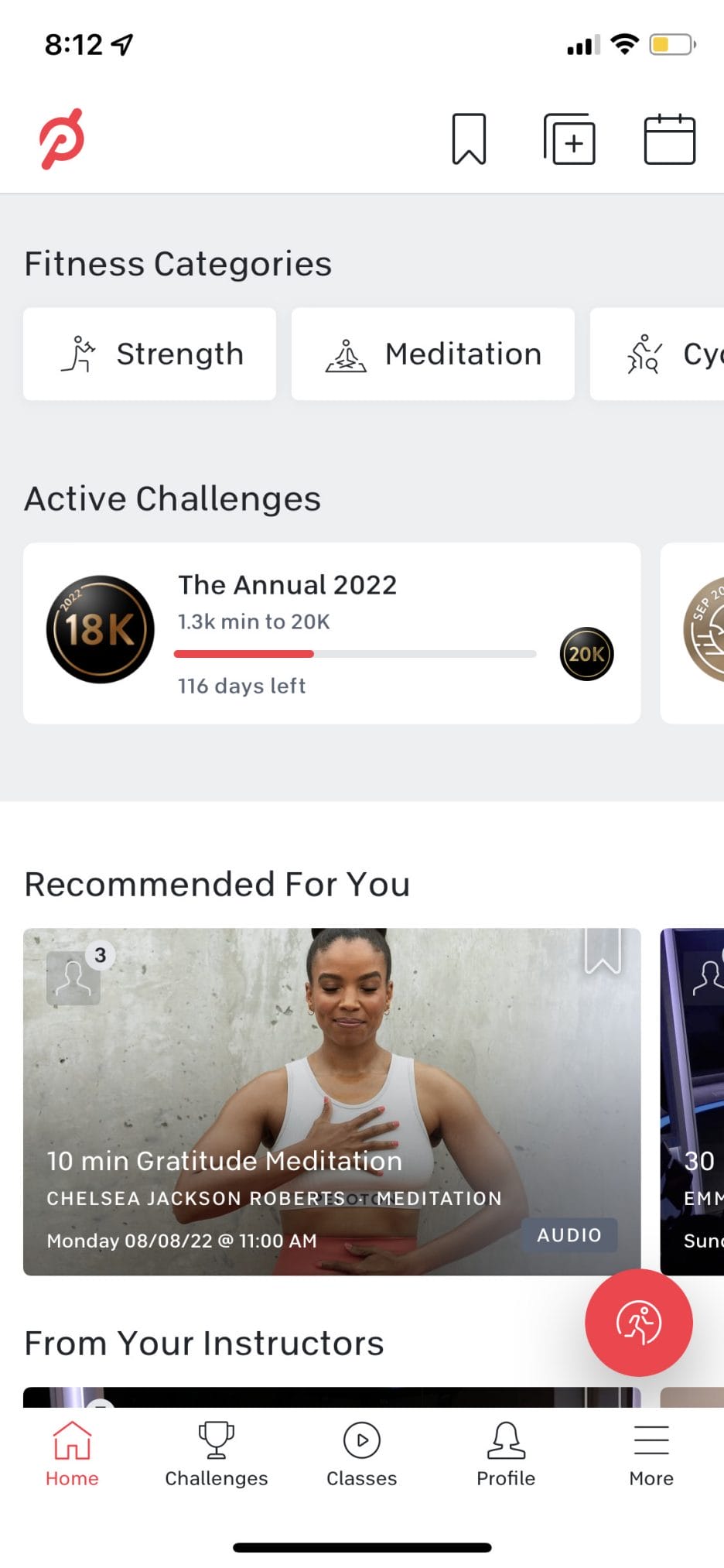This screenshot has height=1568, width=724.
Task: Open the schedule calendar icon
Action: coord(670,139)
